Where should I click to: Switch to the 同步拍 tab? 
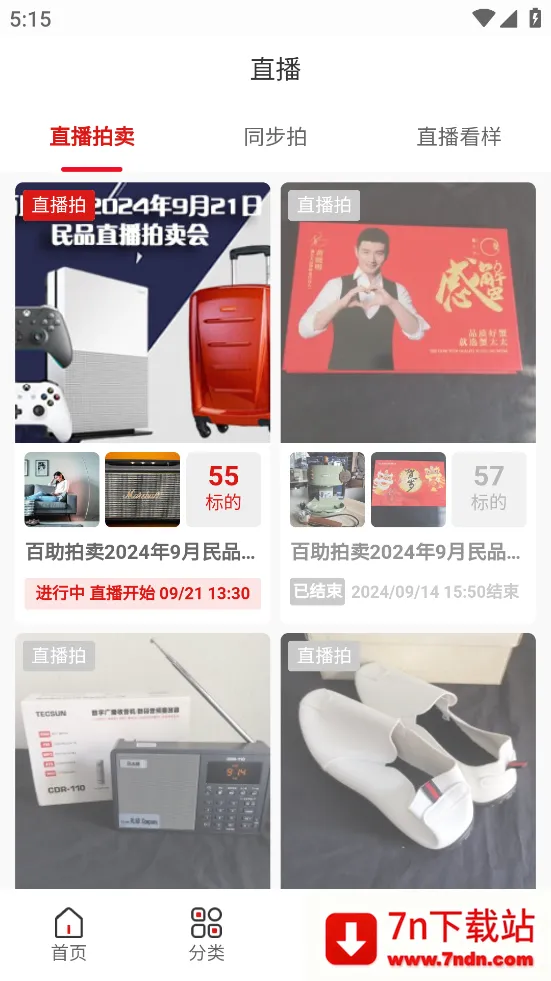275,136
